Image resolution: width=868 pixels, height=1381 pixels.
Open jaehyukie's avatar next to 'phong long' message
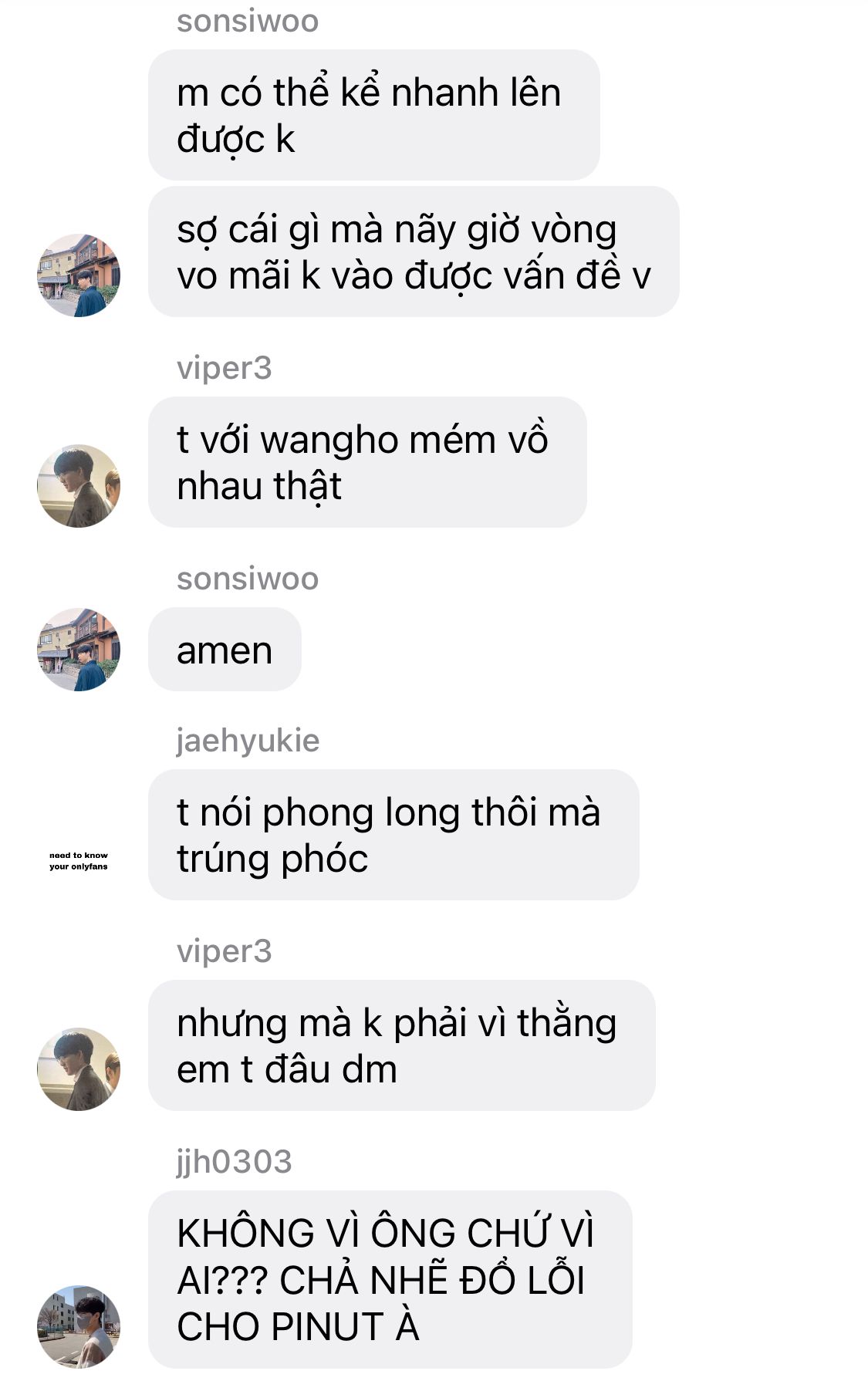coord(79,860)
